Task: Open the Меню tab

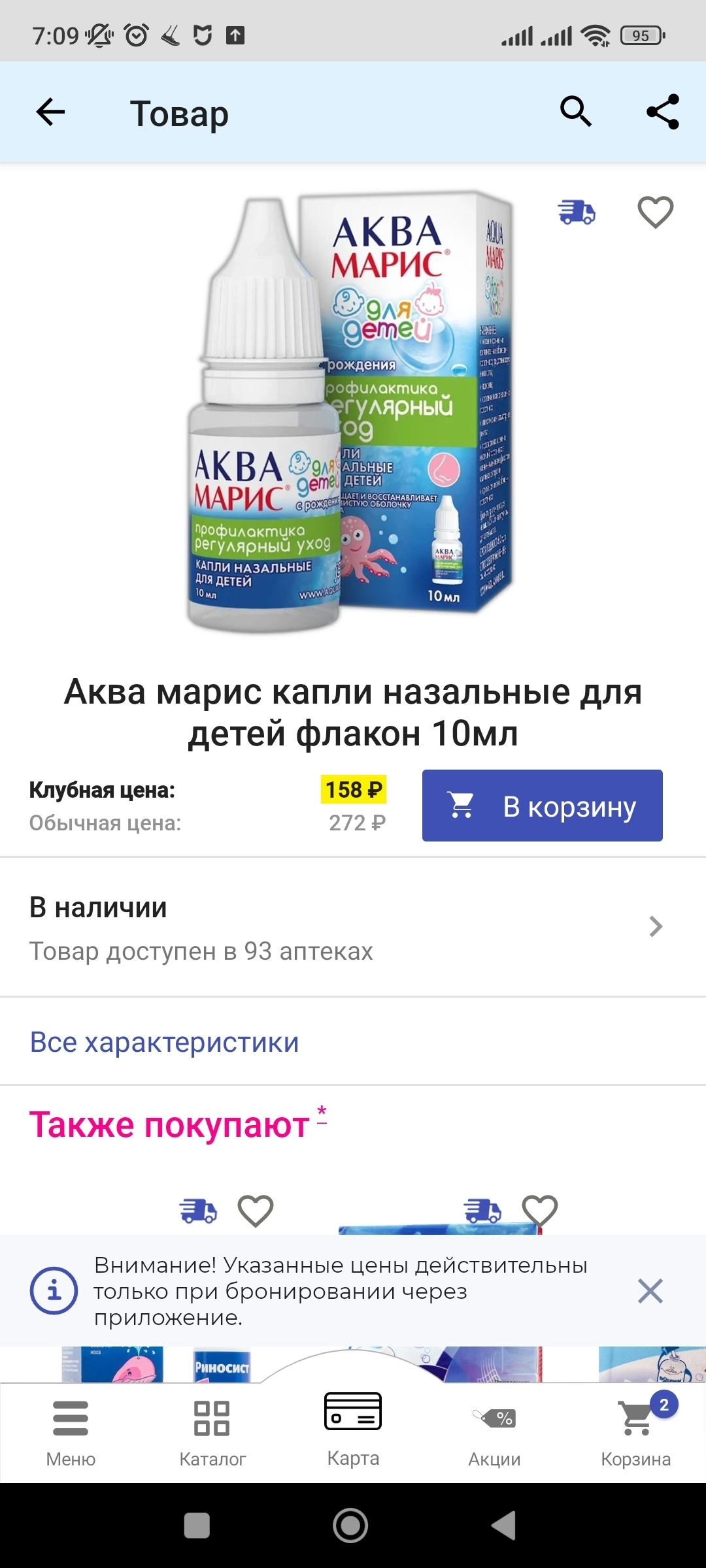Action: point(71,1431)
